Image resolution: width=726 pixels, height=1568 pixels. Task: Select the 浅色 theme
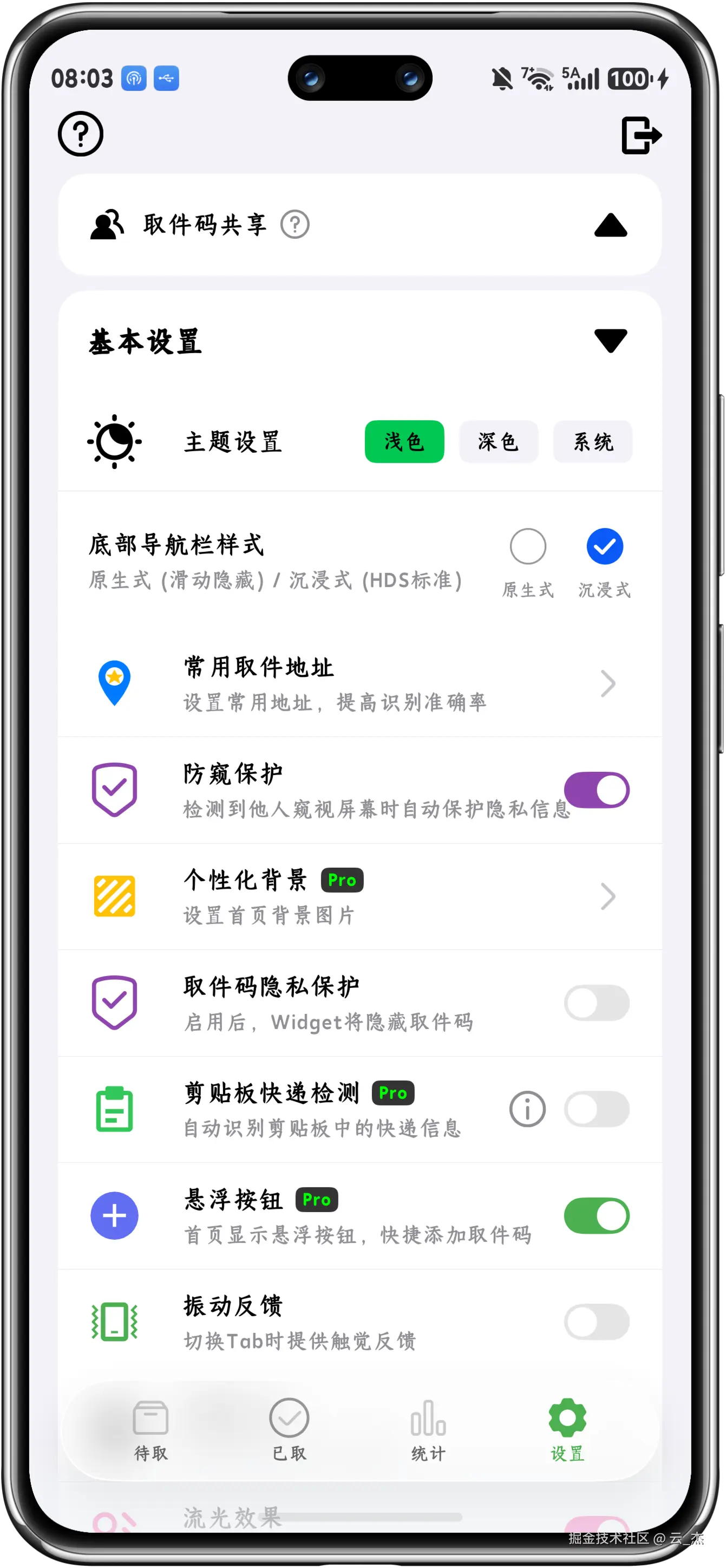click(404, 442)
